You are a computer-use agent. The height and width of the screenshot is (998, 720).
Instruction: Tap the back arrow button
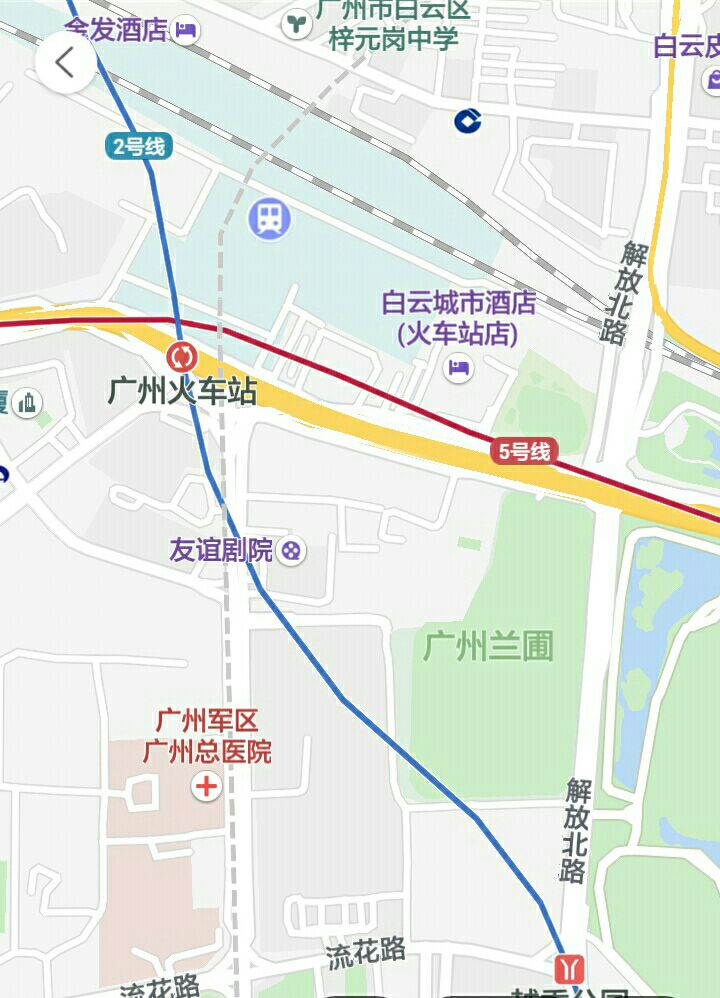[66, 62]
